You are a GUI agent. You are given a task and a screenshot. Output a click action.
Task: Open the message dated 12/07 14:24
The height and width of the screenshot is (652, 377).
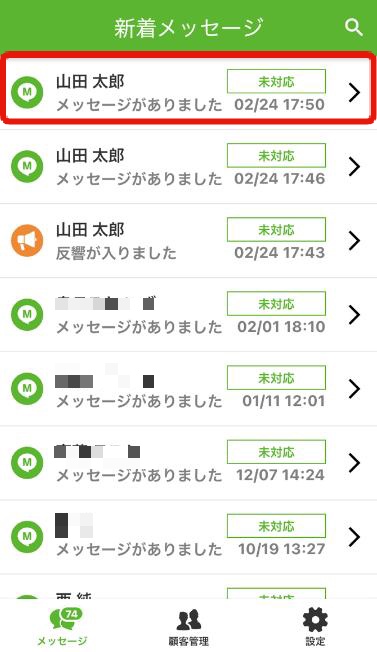coord(188,463)
